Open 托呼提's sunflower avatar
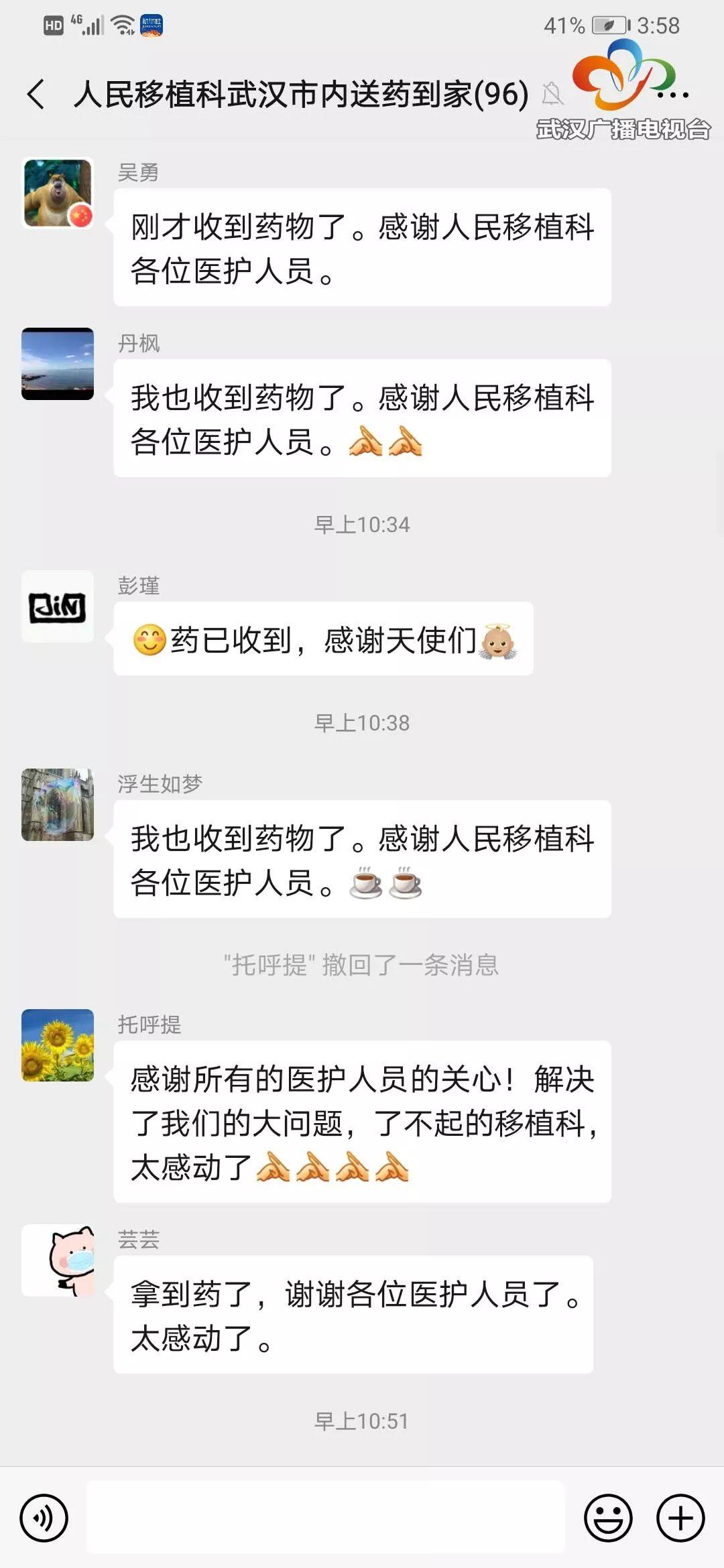This screenshot has height=1568, width=724. (x=58, y=1045)
